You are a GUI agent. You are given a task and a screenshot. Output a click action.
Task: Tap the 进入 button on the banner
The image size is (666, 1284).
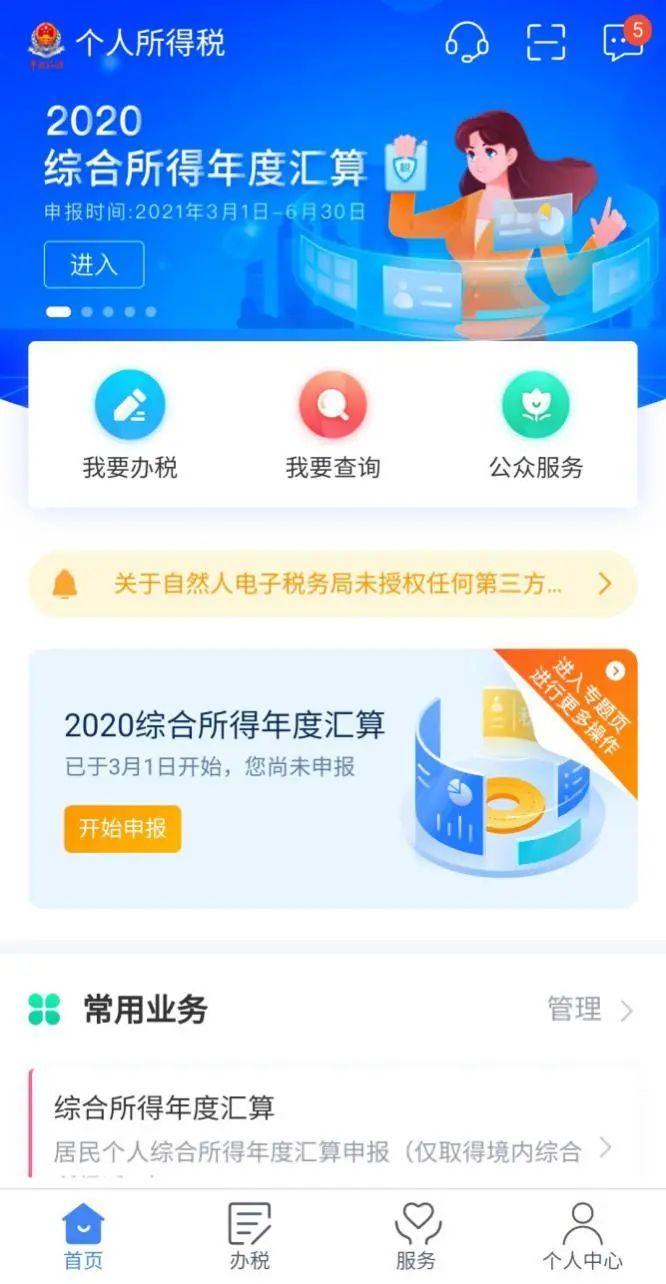coord(94,265)
